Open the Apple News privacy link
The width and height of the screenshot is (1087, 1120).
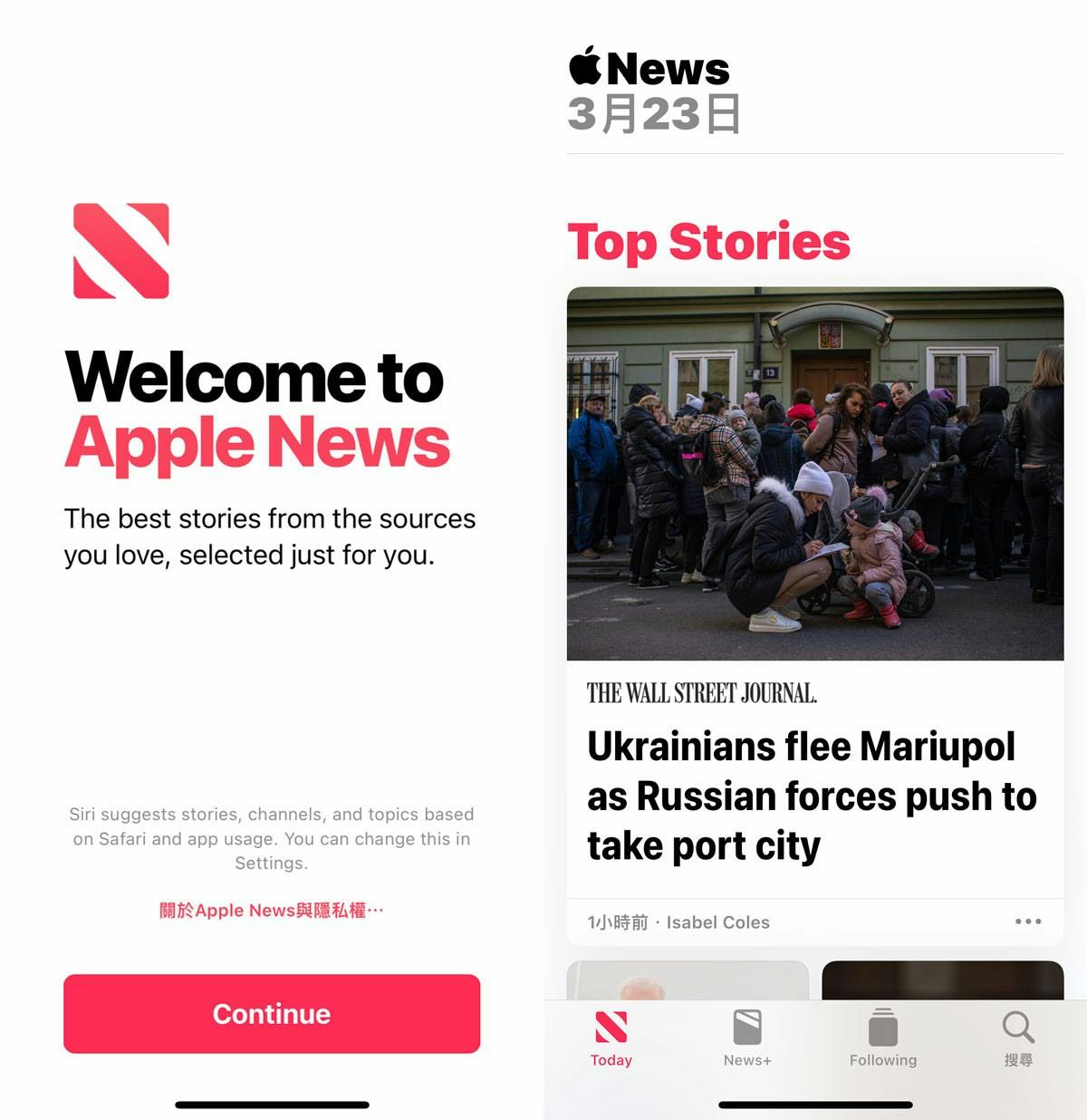pos(272,910)
